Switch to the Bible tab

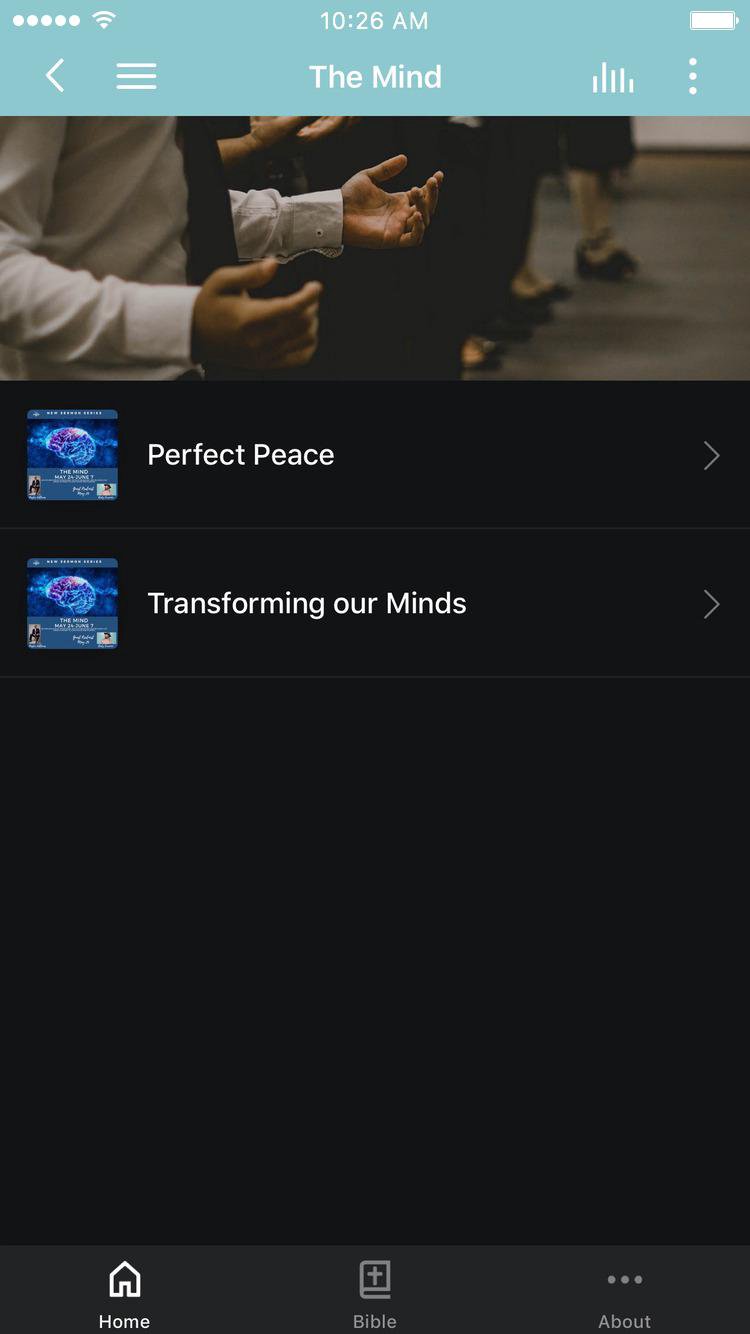(375, 1294)
